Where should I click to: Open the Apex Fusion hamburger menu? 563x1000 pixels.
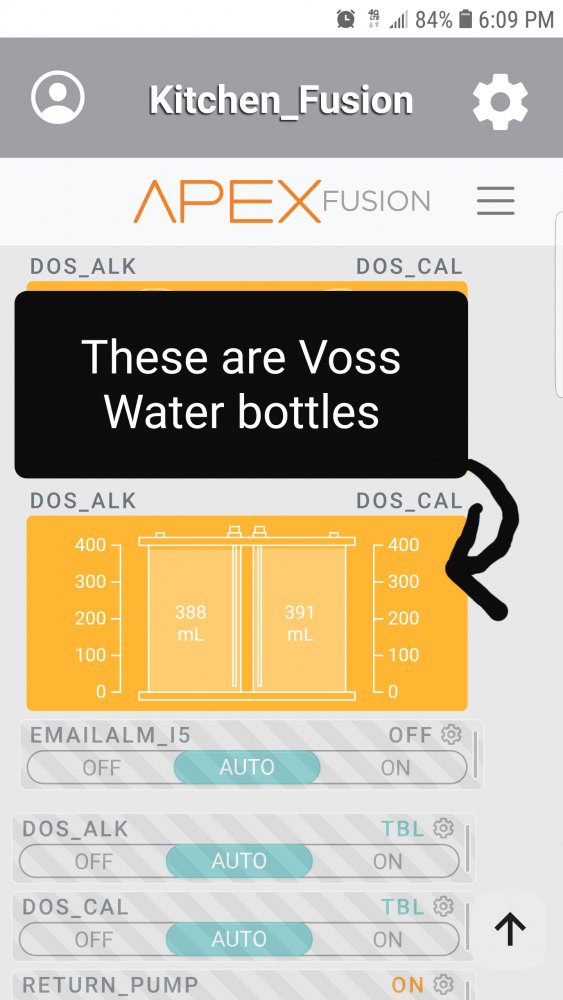[x=495, y=201]
